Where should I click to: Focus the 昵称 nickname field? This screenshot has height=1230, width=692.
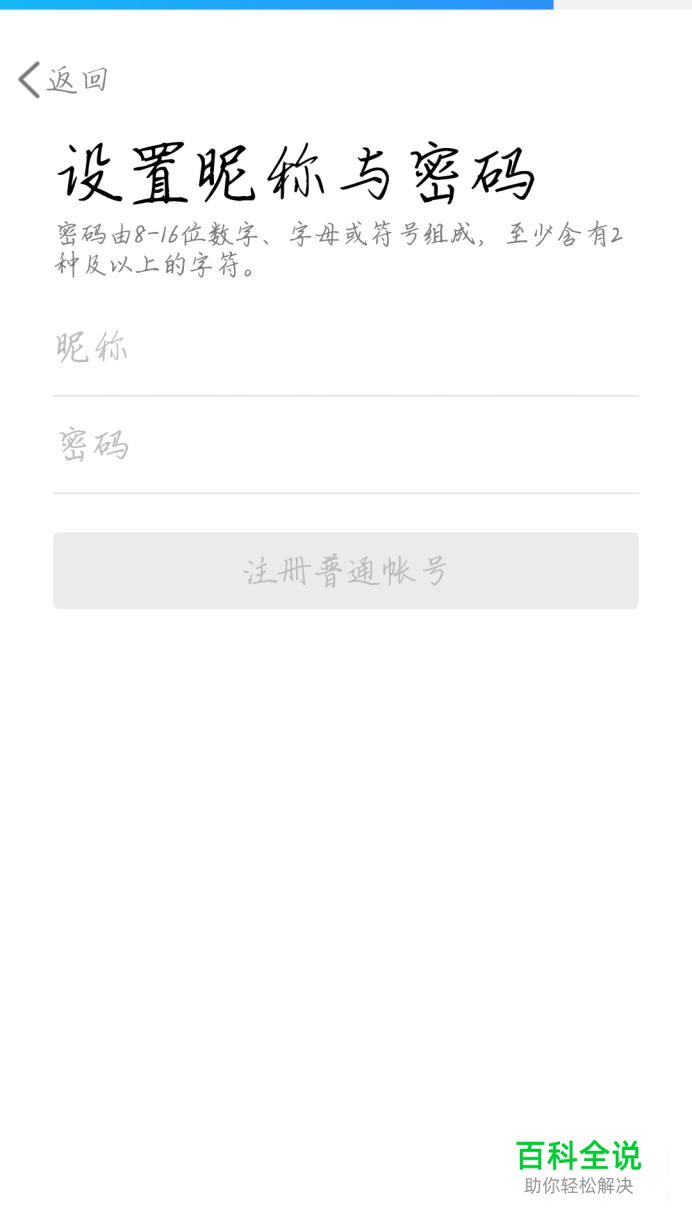pos(345,348)
